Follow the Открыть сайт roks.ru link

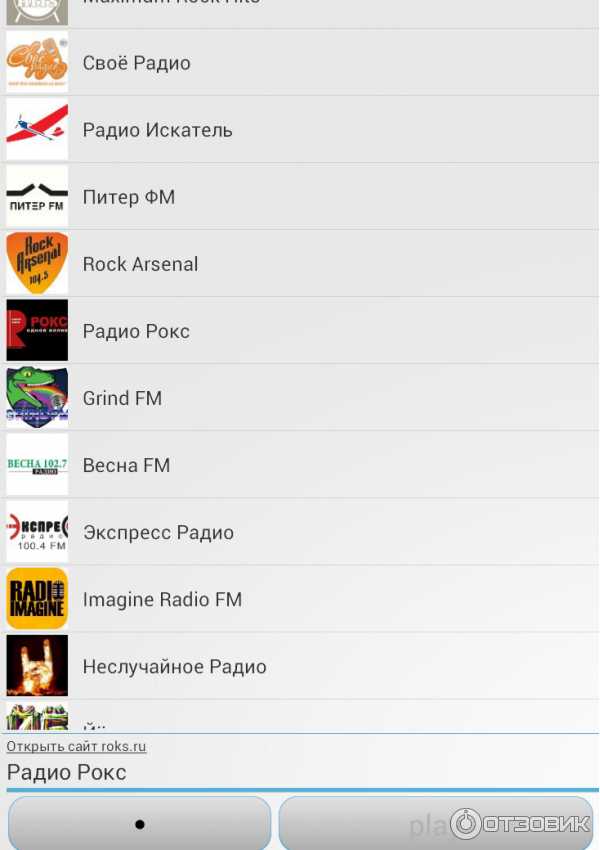[x=76, y=746]
